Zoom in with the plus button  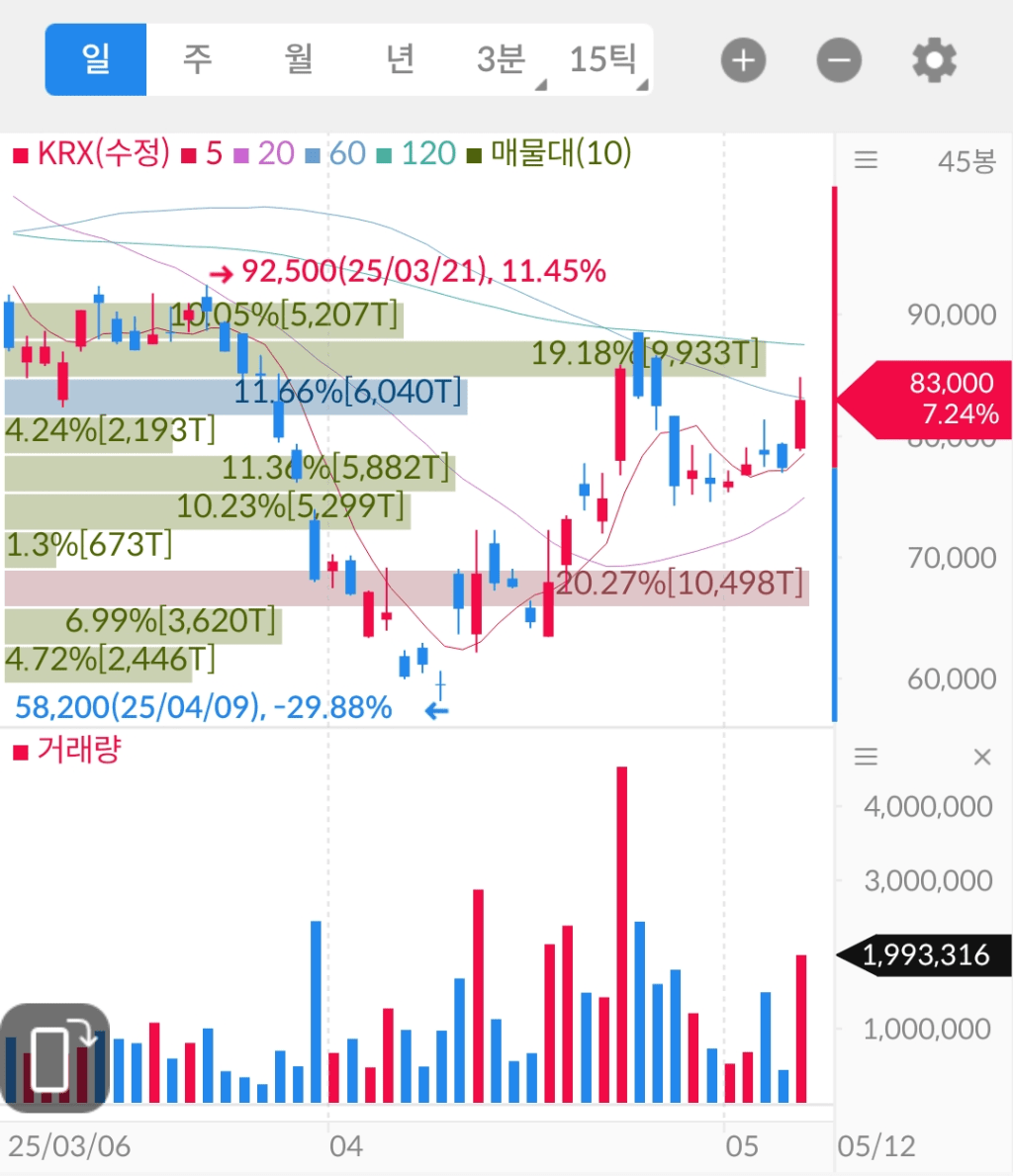coord(743,61)
